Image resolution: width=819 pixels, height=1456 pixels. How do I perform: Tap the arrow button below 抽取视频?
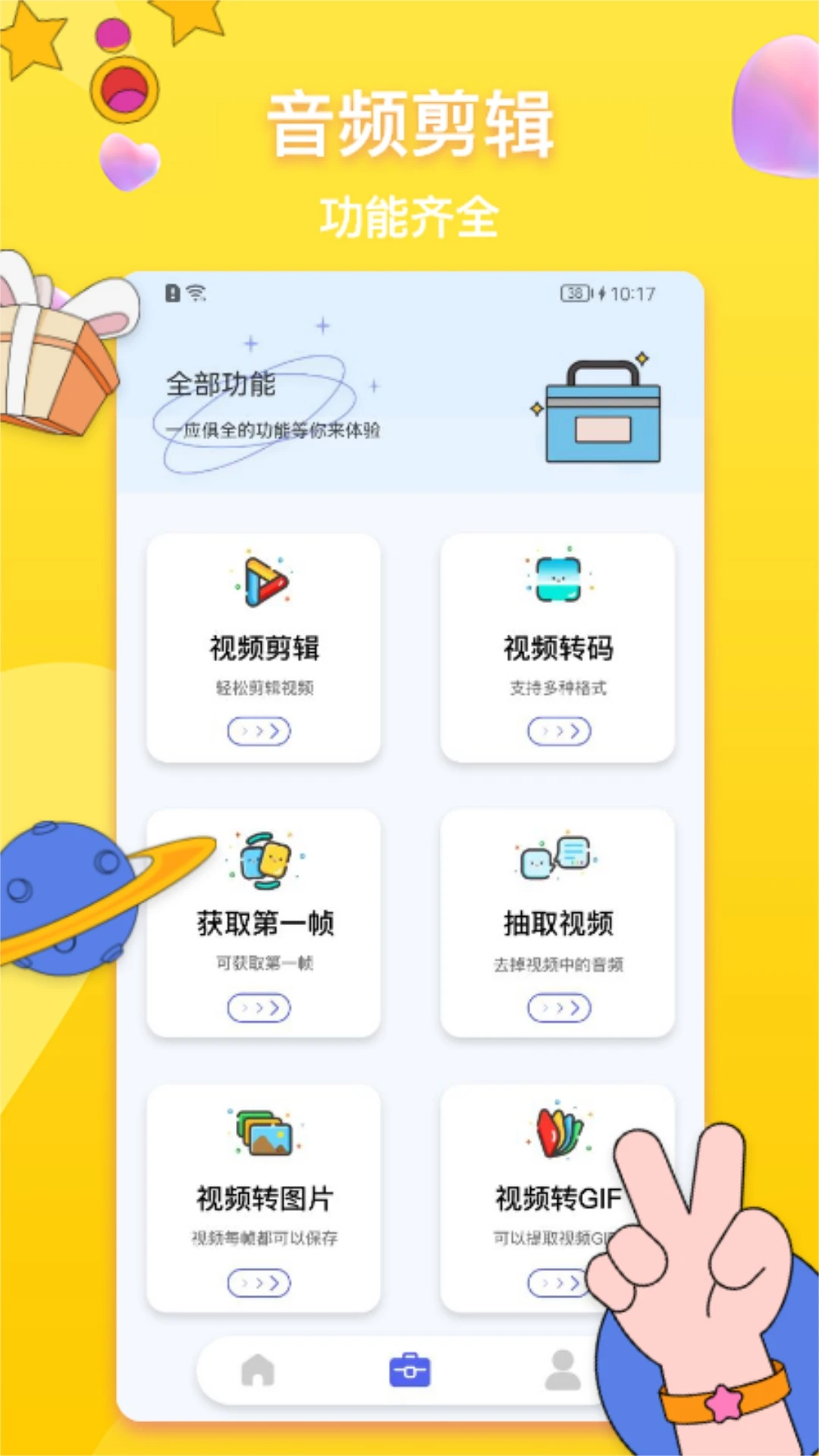click(x=560, y=1007)
